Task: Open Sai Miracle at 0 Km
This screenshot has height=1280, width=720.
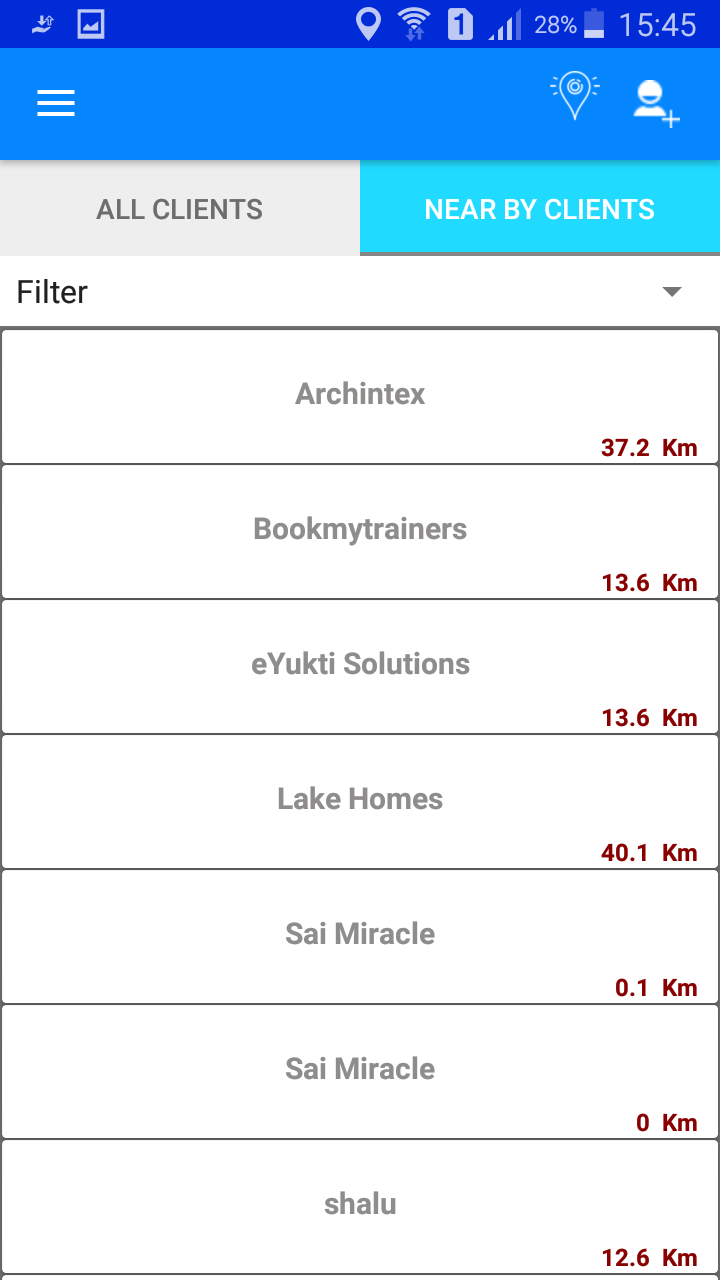Action: click(360, 1072)
